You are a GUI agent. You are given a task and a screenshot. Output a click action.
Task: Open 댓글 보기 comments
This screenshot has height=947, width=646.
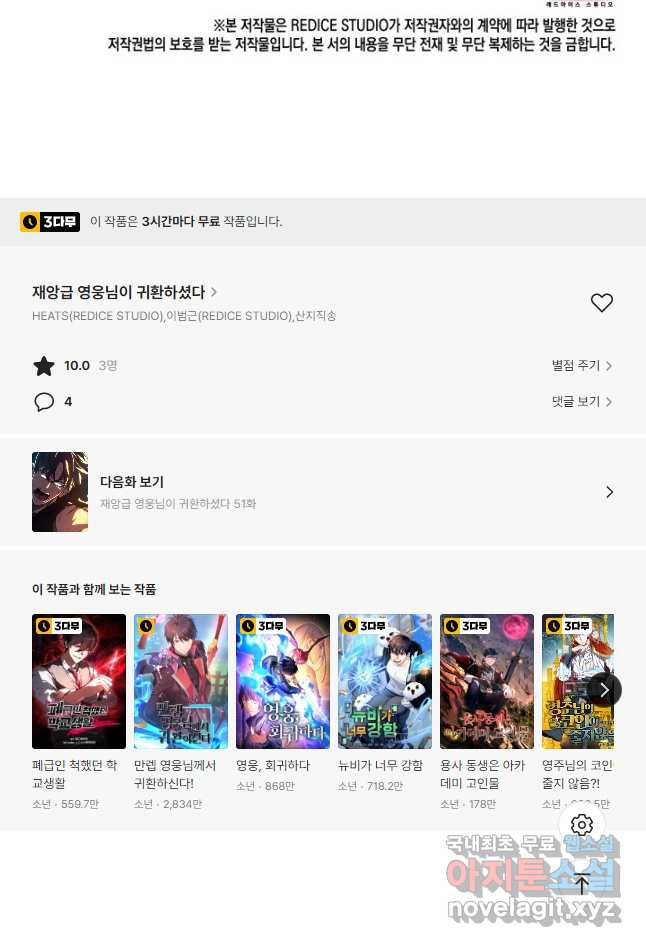click(581, 402)
